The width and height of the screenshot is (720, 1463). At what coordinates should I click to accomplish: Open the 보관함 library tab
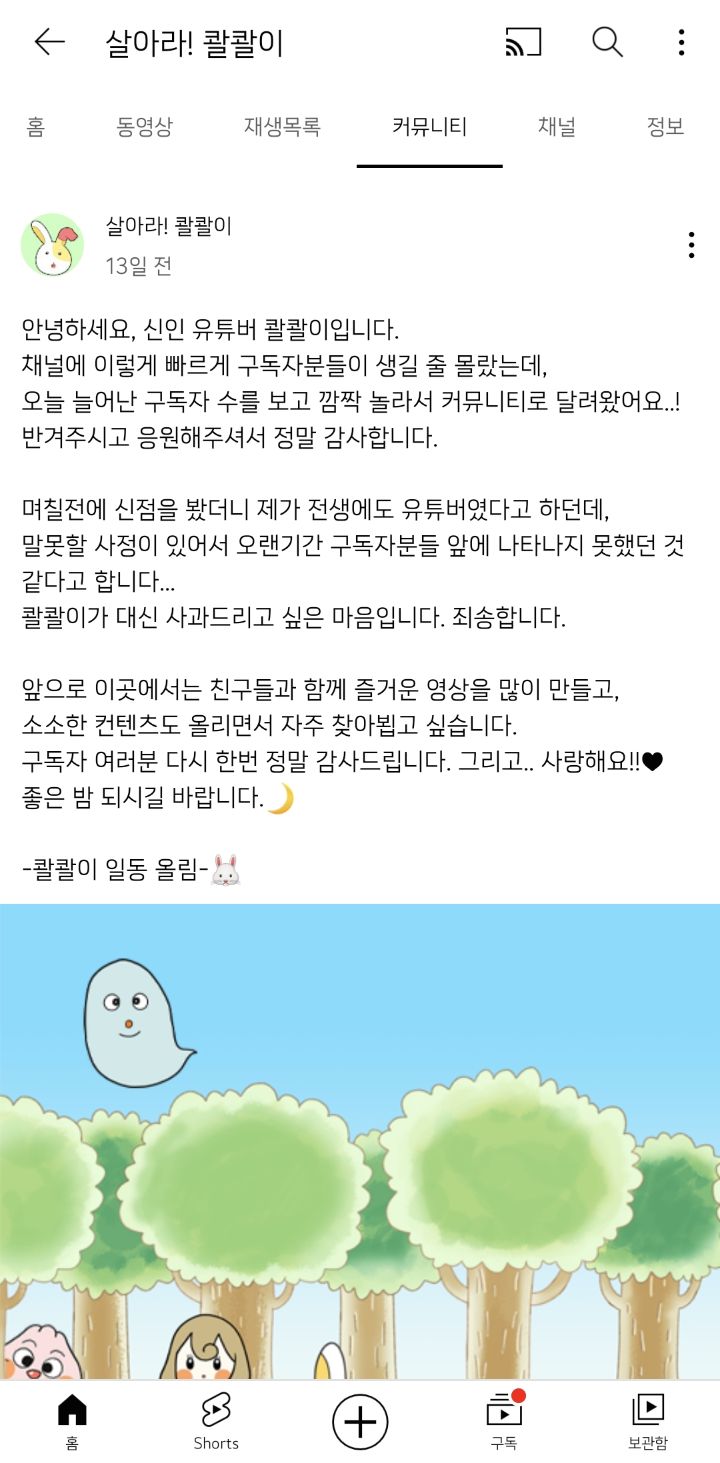click(648, 1421)
